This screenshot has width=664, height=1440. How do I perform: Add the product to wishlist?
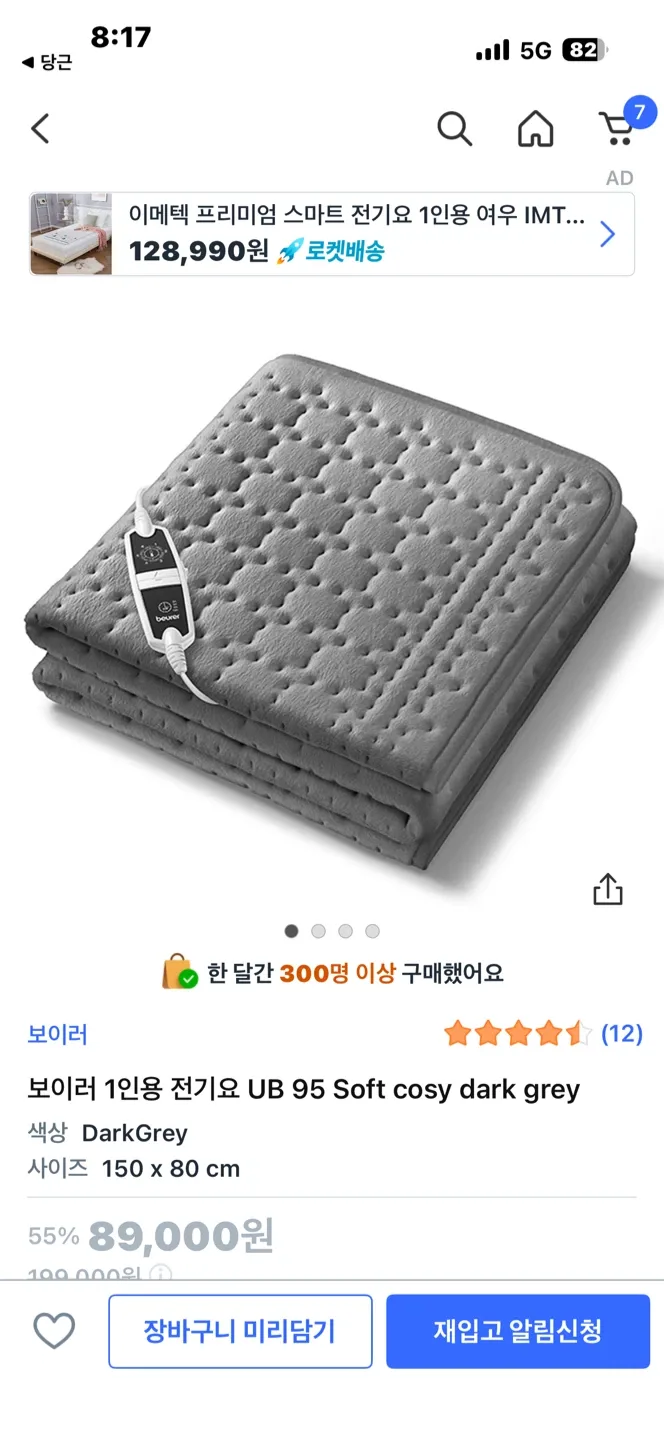click(54, 1331)
